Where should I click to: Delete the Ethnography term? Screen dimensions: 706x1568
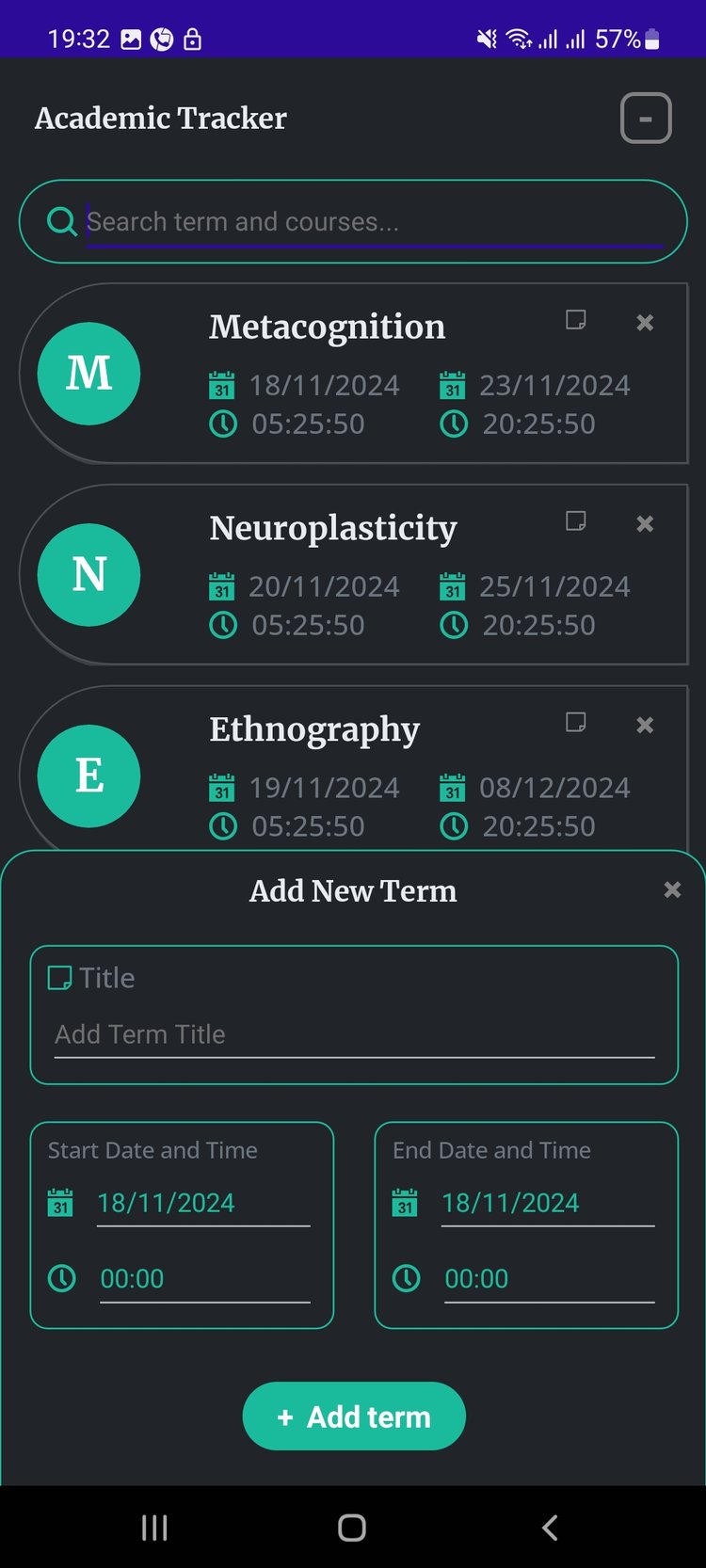coord(645,725)
